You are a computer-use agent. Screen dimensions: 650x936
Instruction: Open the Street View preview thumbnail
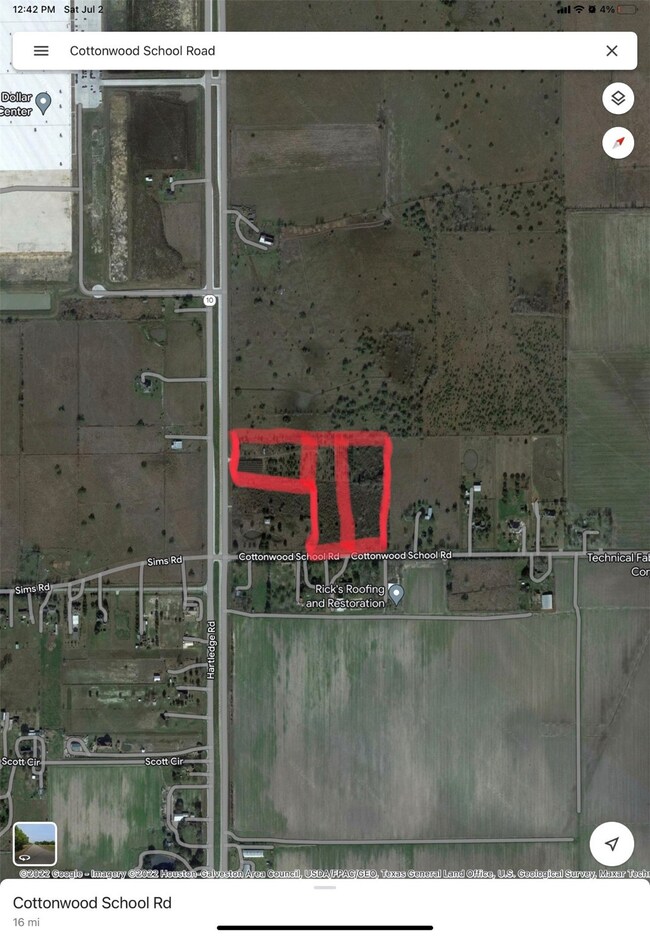point(35,843)
